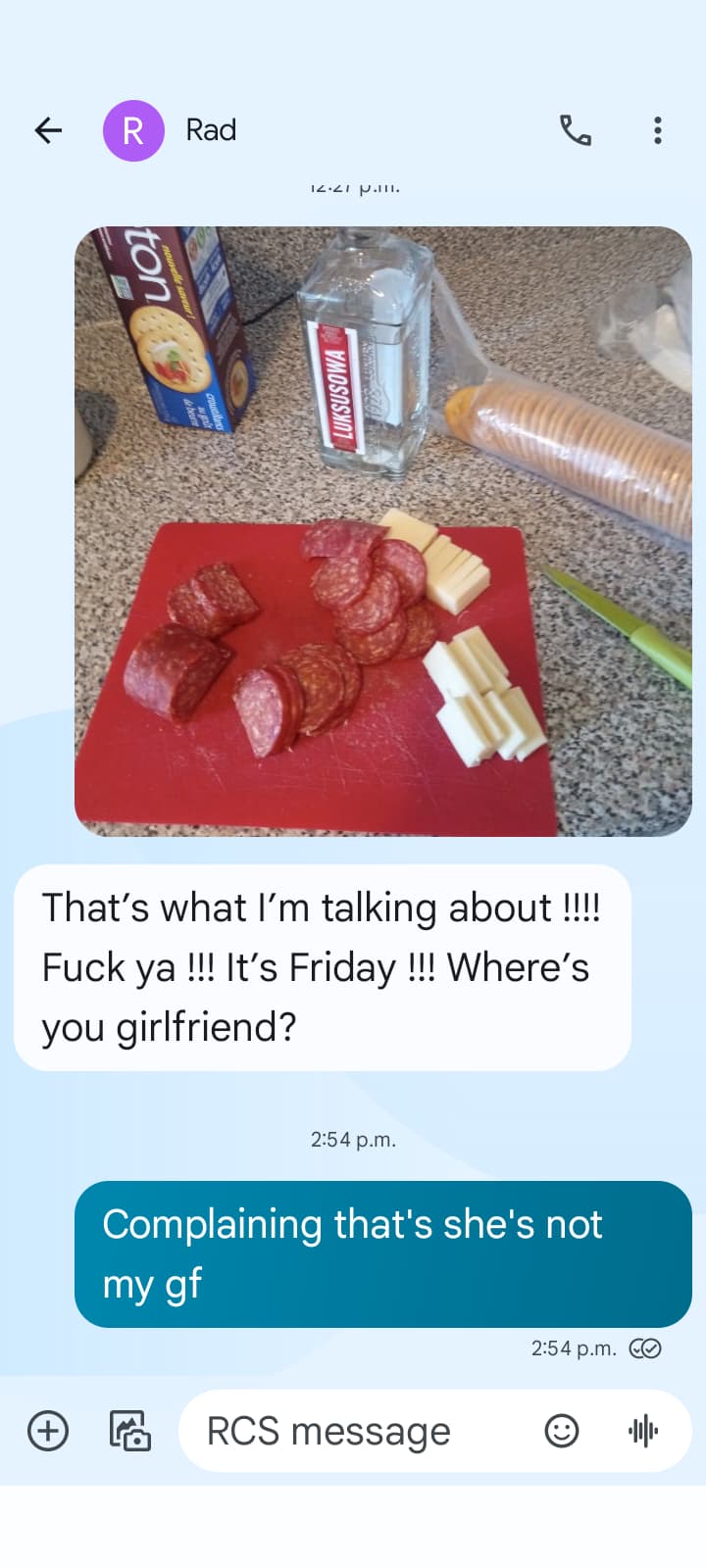Record a voice message

[x=643, y=1431]
